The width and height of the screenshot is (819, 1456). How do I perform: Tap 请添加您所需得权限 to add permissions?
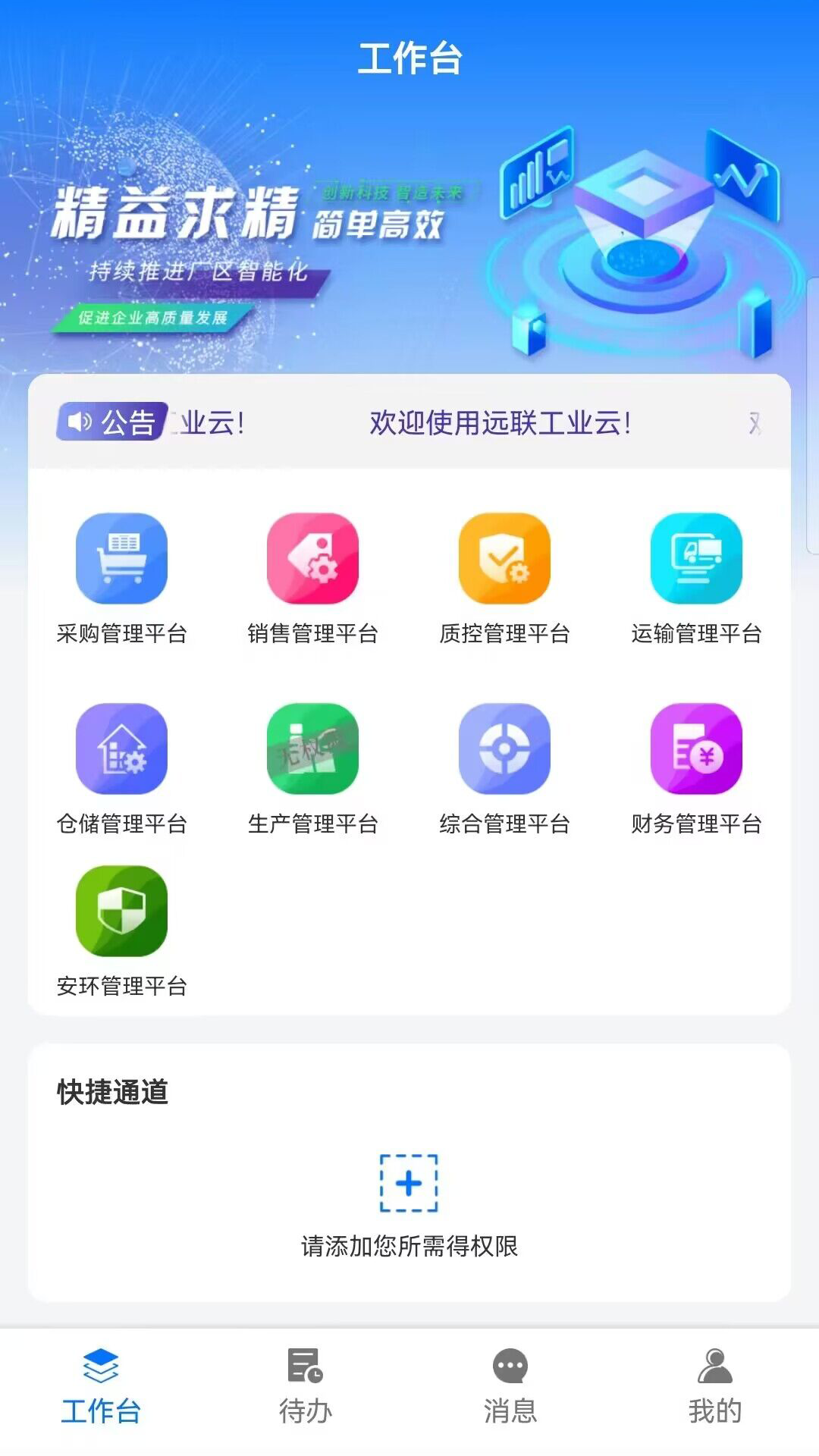[409, 1244]
